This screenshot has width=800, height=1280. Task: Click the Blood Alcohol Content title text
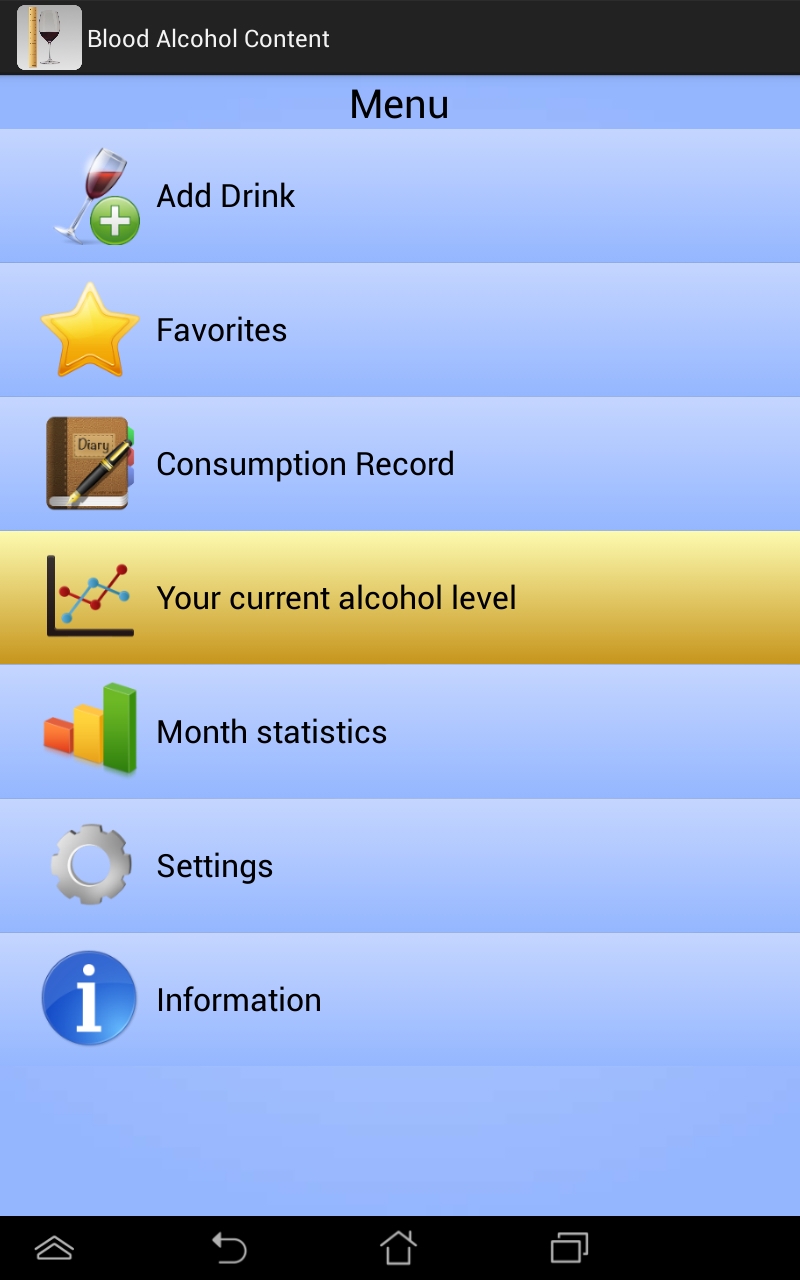208,38
